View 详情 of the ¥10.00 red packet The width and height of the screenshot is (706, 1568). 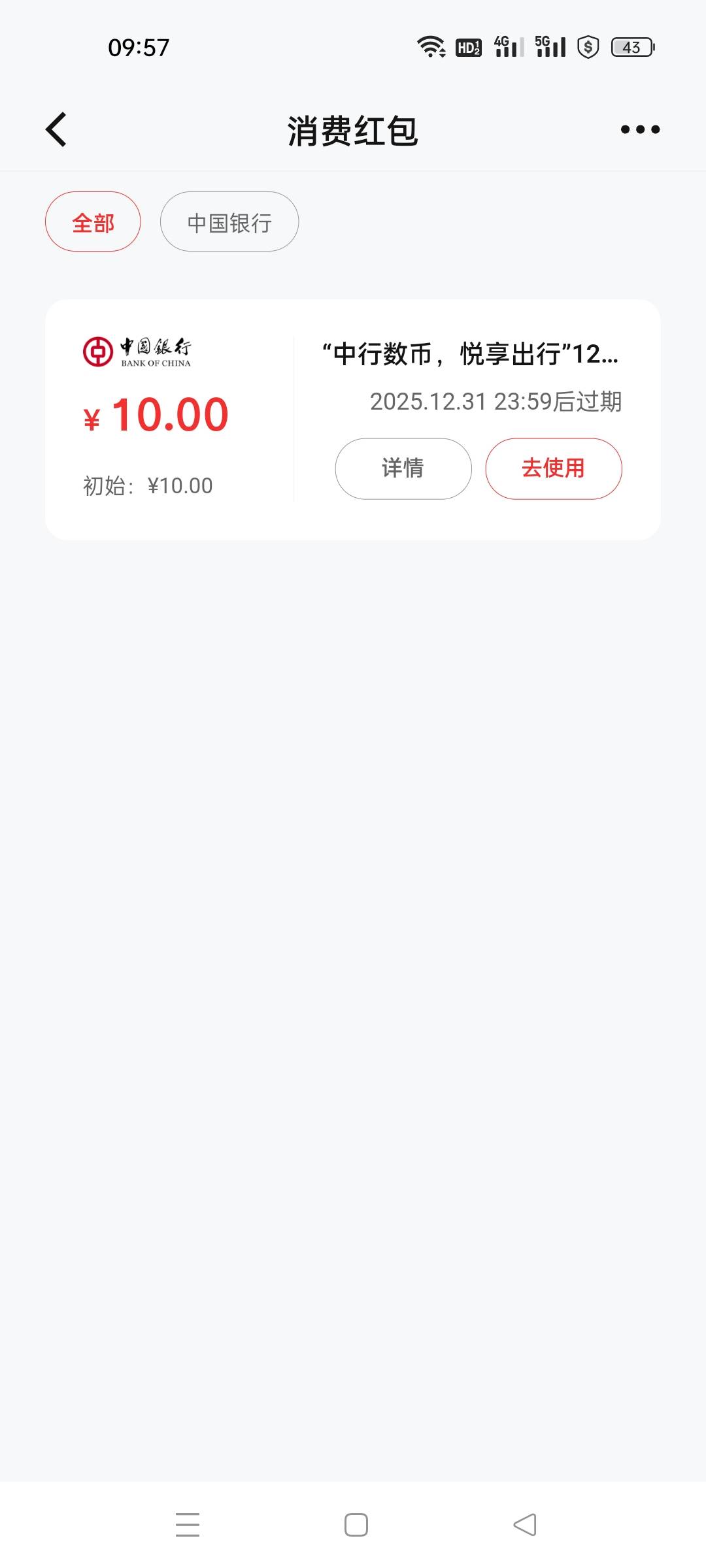[403, 468]
